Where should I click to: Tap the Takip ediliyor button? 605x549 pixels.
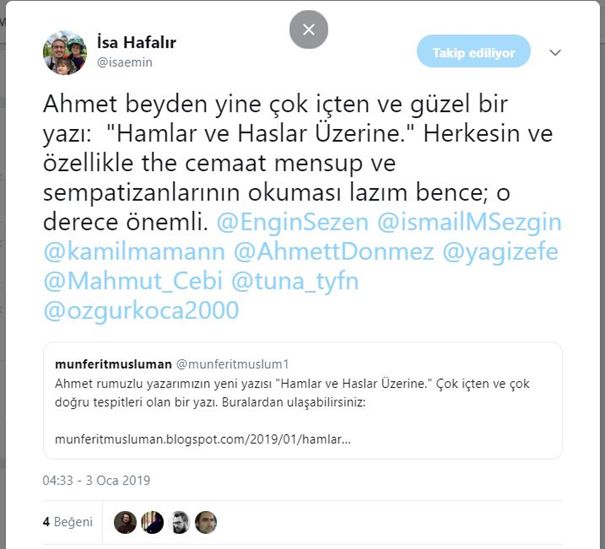pos(473,52)
